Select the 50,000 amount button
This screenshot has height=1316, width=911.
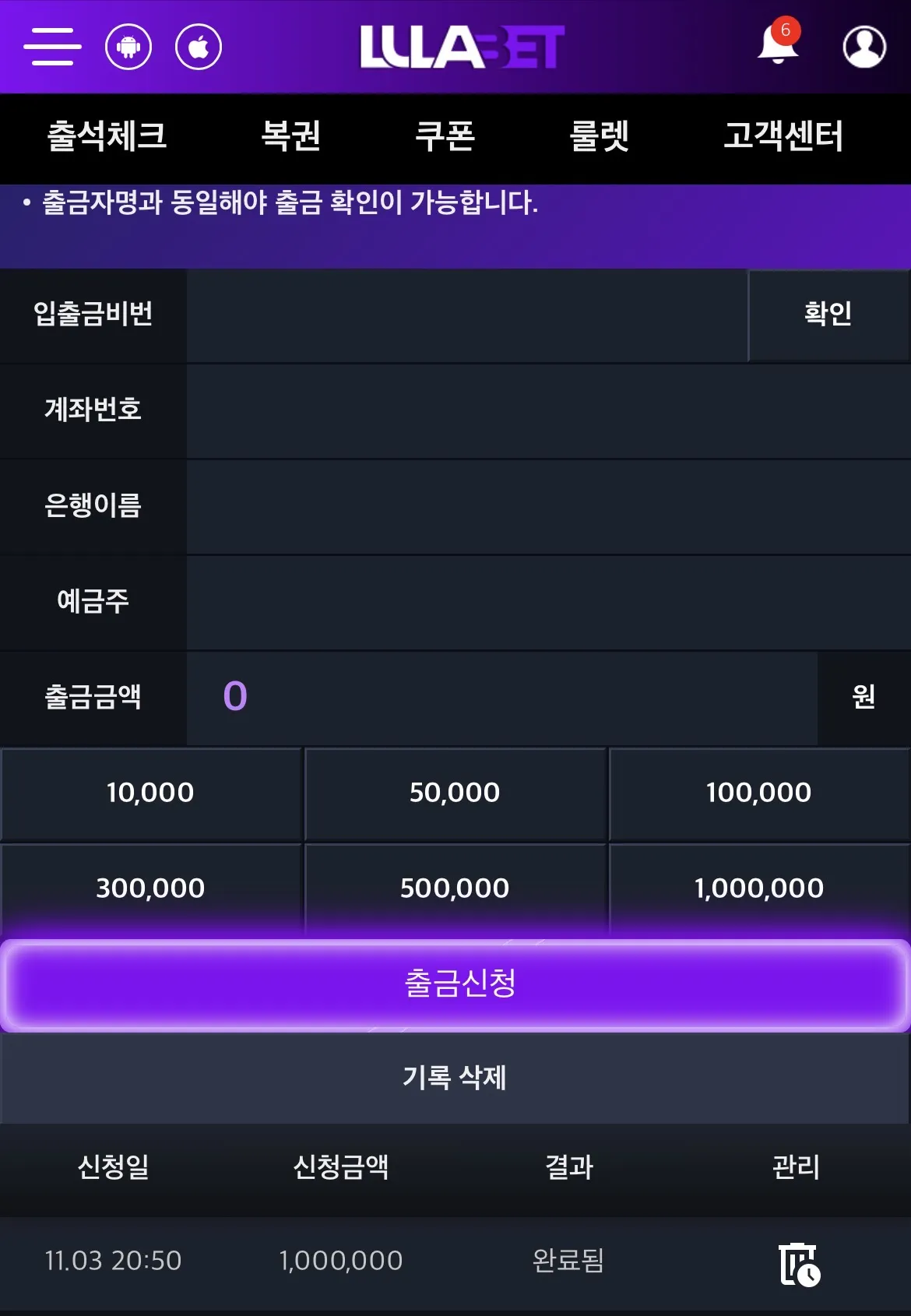coord(455,793)
